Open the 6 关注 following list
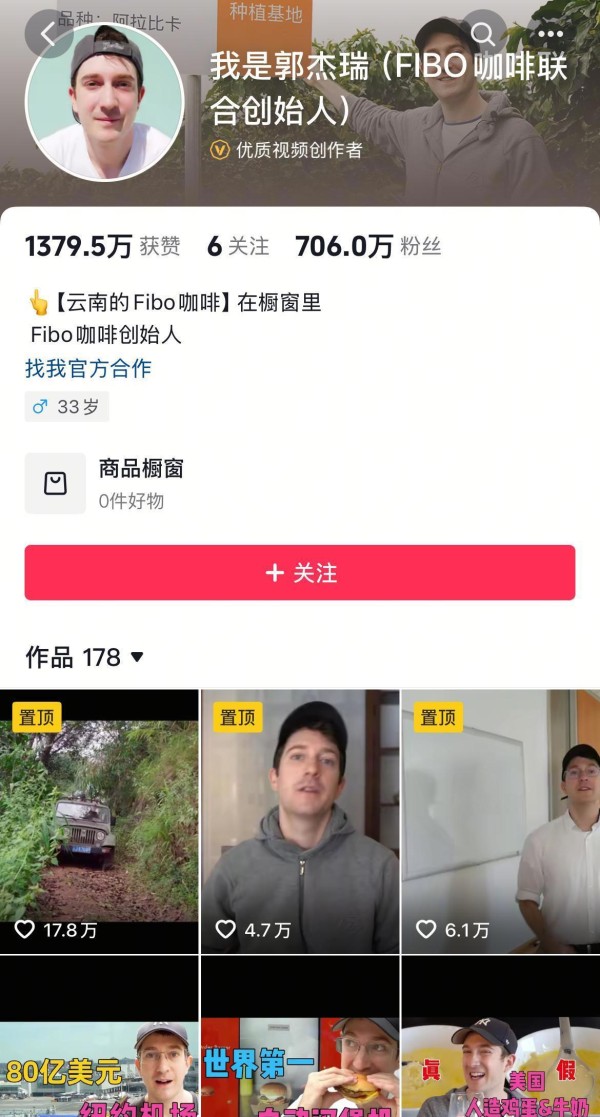This screenshot has height=1117, width=600. pyautogui.click(x=238, y=246)
